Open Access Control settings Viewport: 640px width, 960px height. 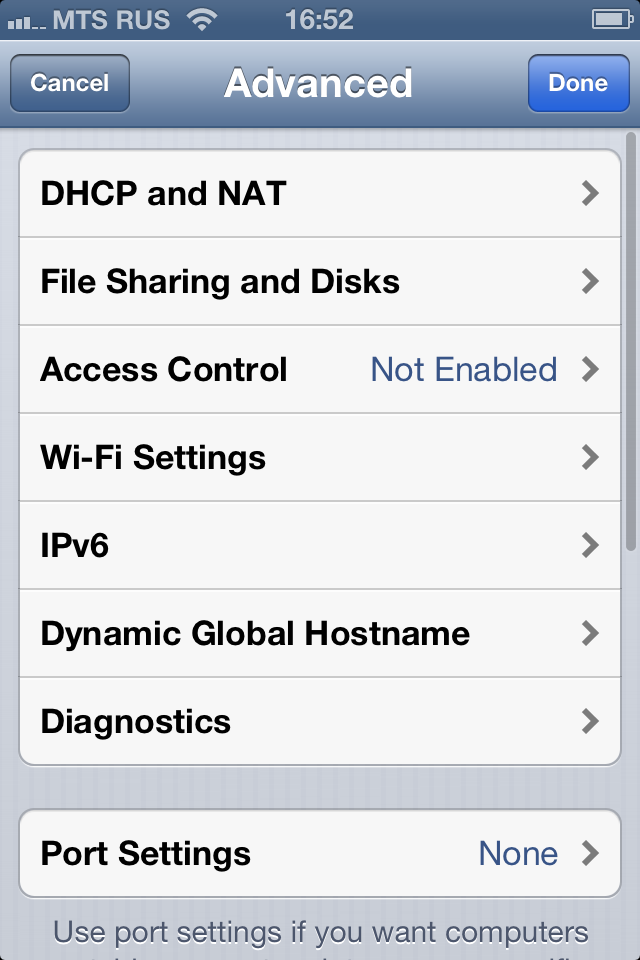click(x=320, y=370)
